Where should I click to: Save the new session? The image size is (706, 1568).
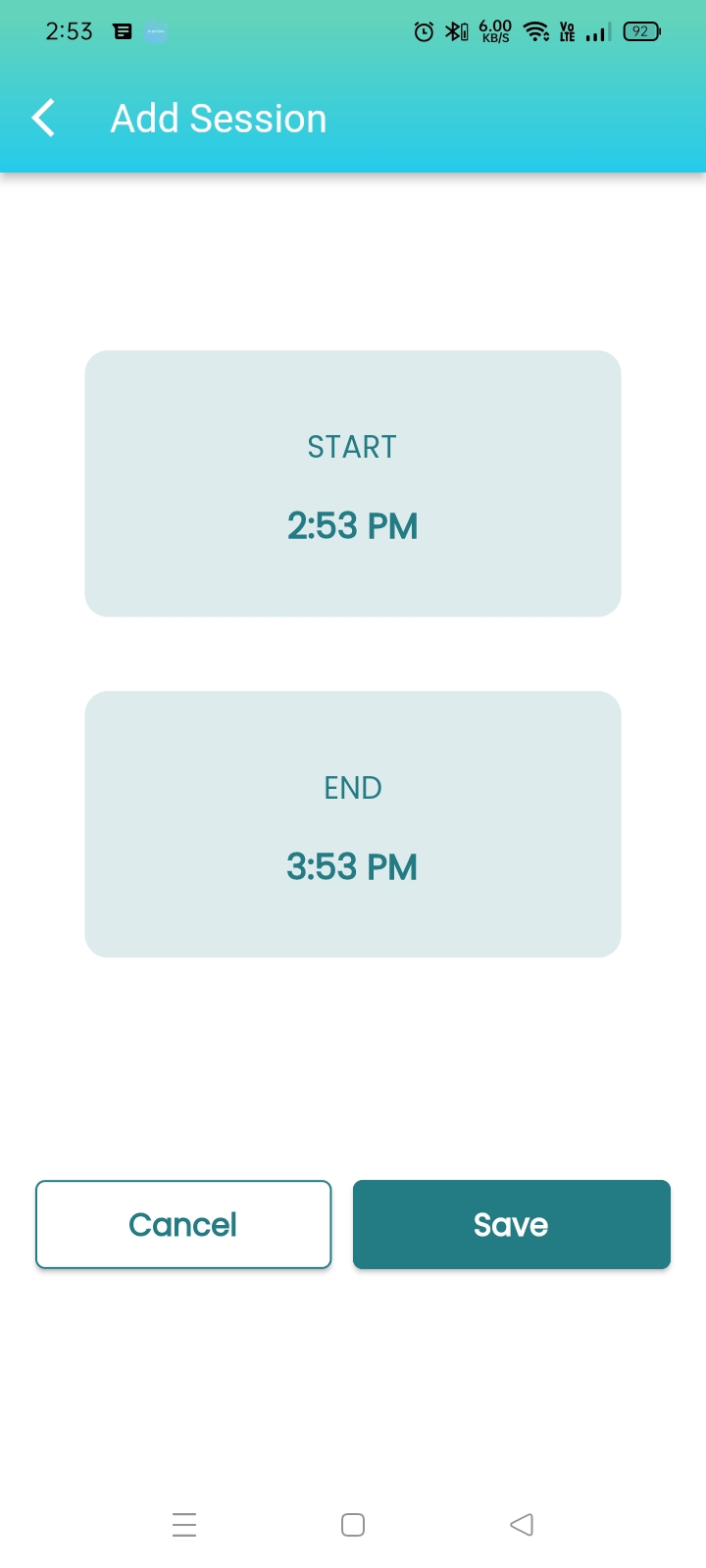[x=511, y=1224]
